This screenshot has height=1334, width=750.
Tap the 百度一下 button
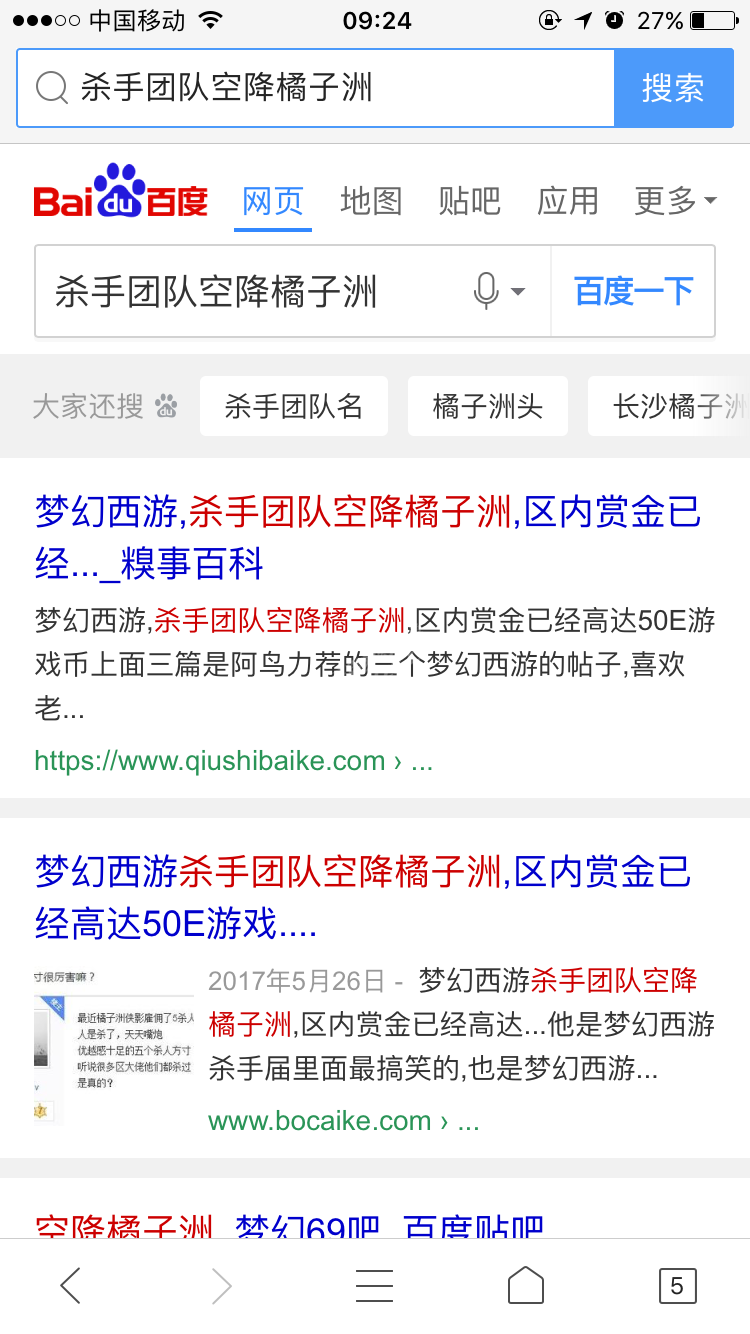tap(634, 292)
